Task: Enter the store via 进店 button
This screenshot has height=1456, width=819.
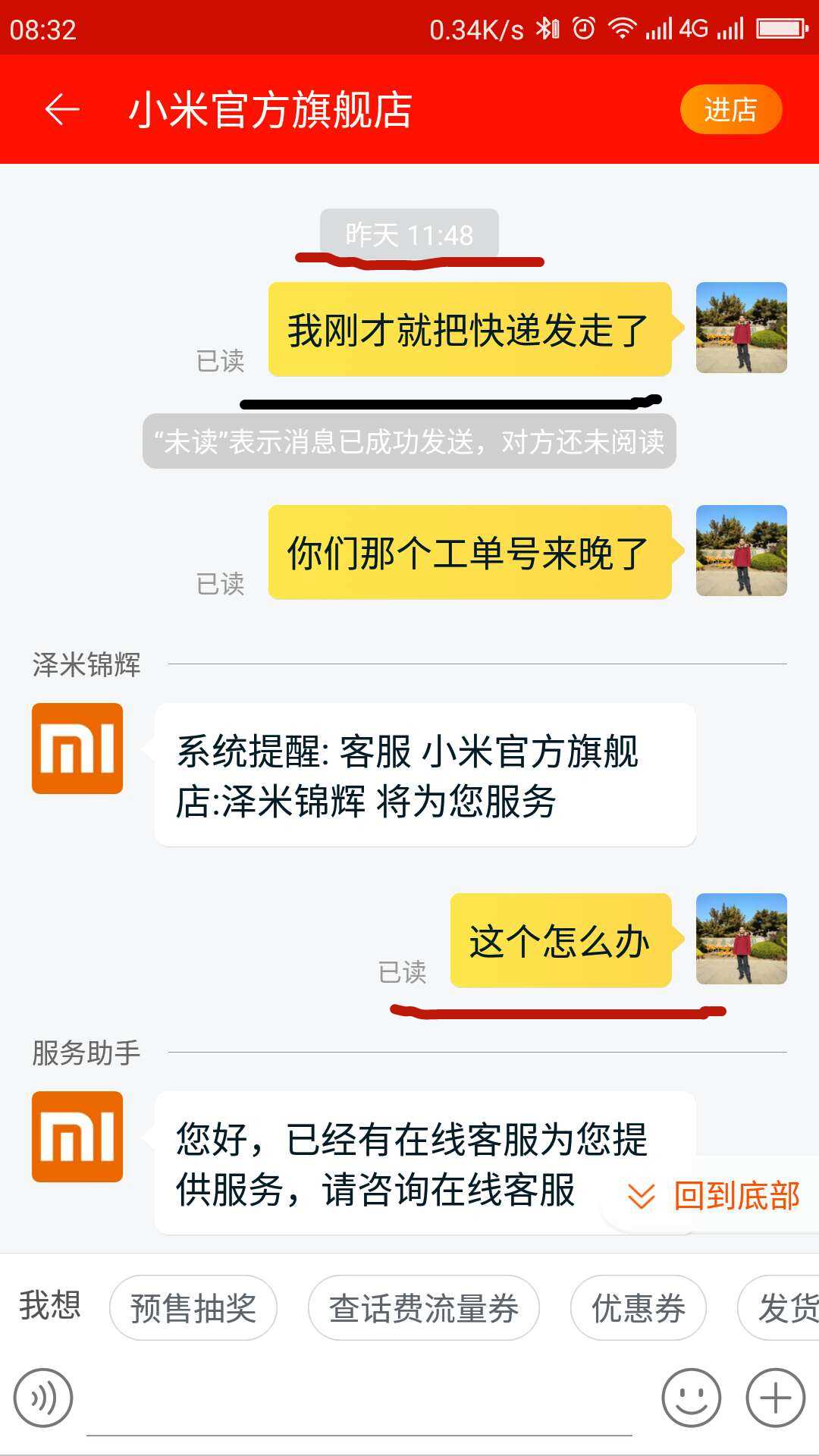Action: point(730,110)
